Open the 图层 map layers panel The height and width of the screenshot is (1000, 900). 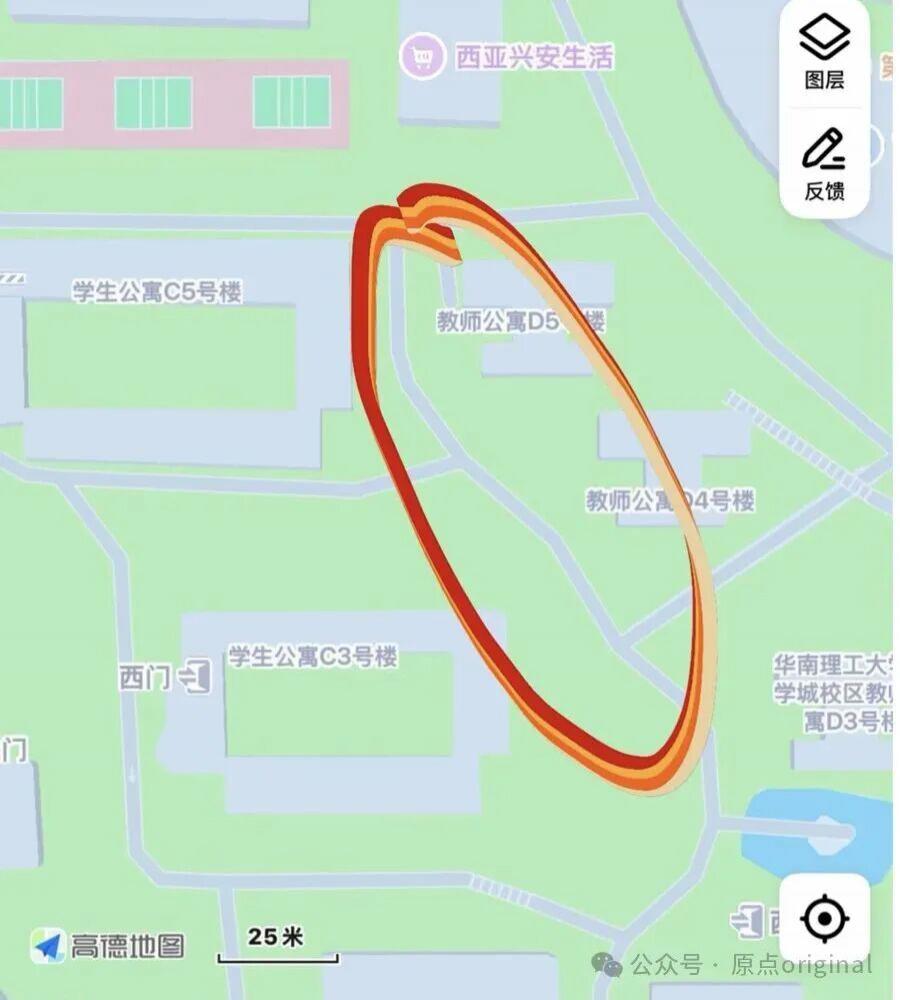825,53
